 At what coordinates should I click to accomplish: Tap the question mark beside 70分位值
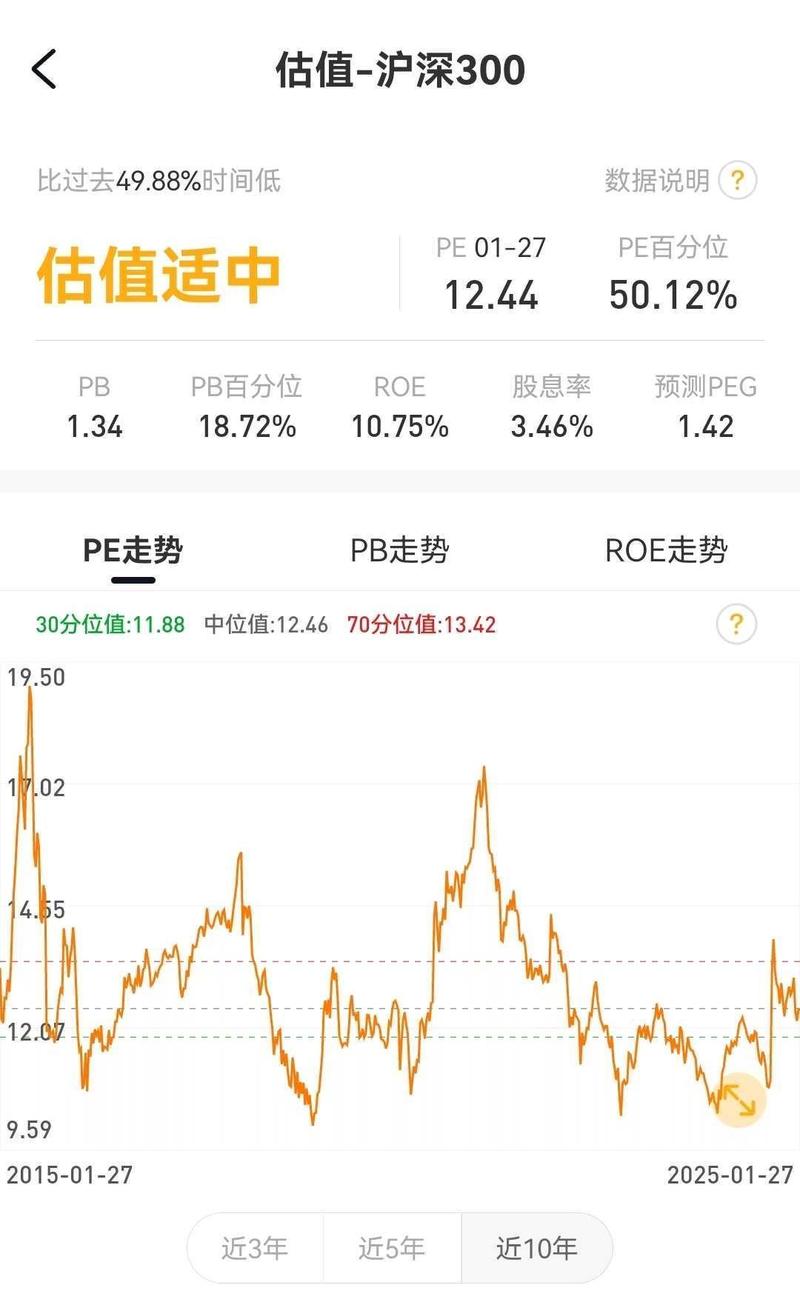tap(735, 624)
